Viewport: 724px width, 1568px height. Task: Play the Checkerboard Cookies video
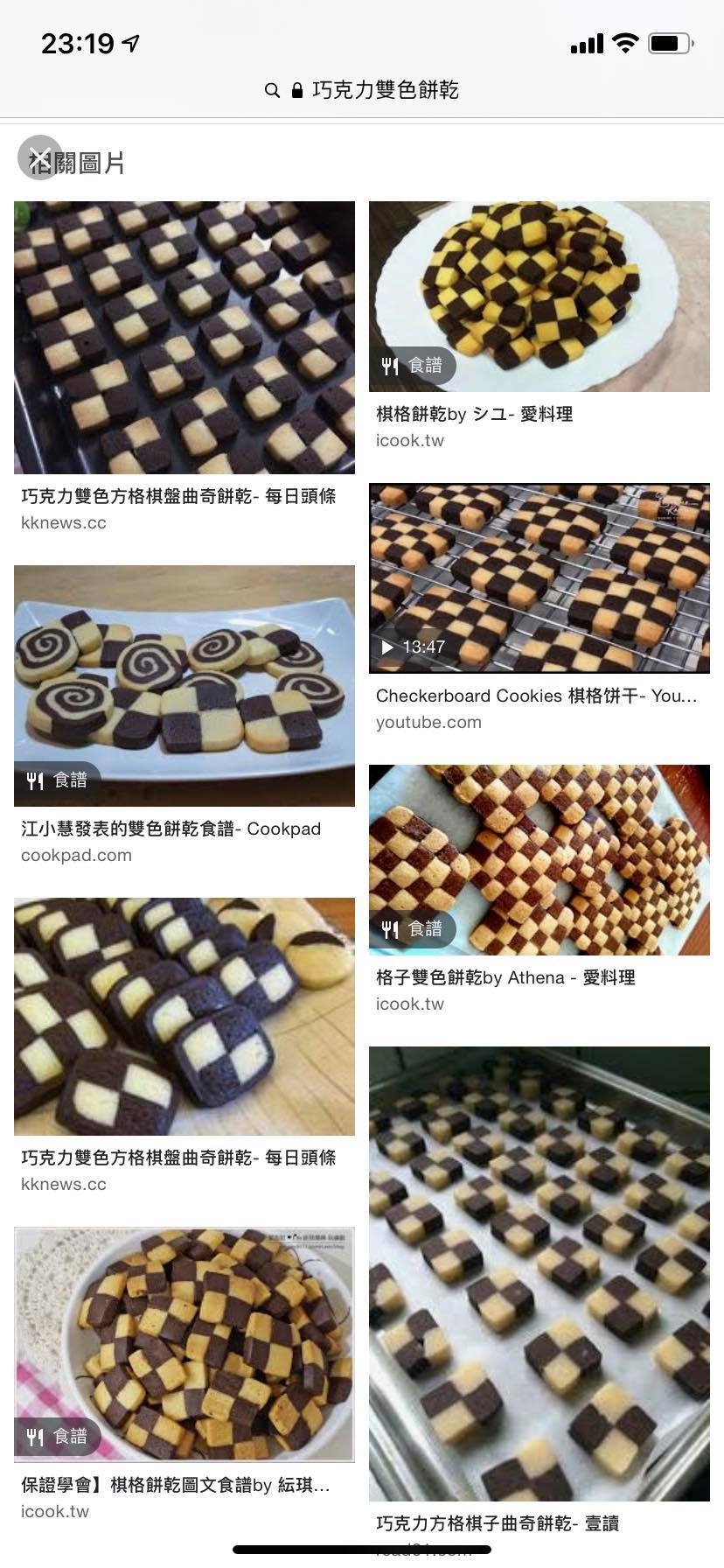point(387,647)
